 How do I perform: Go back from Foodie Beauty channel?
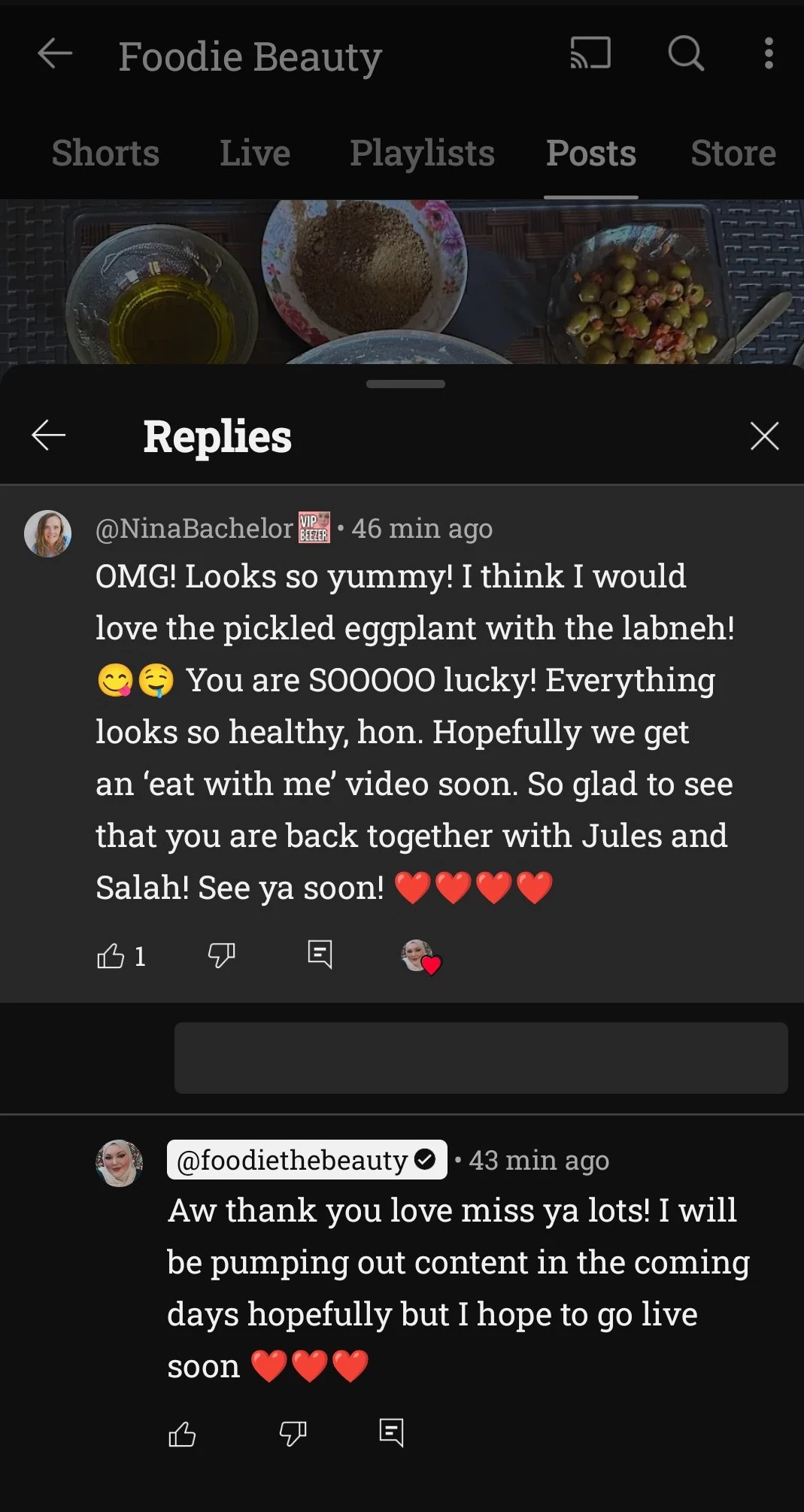pyautogui.click(x=55, y=53)
